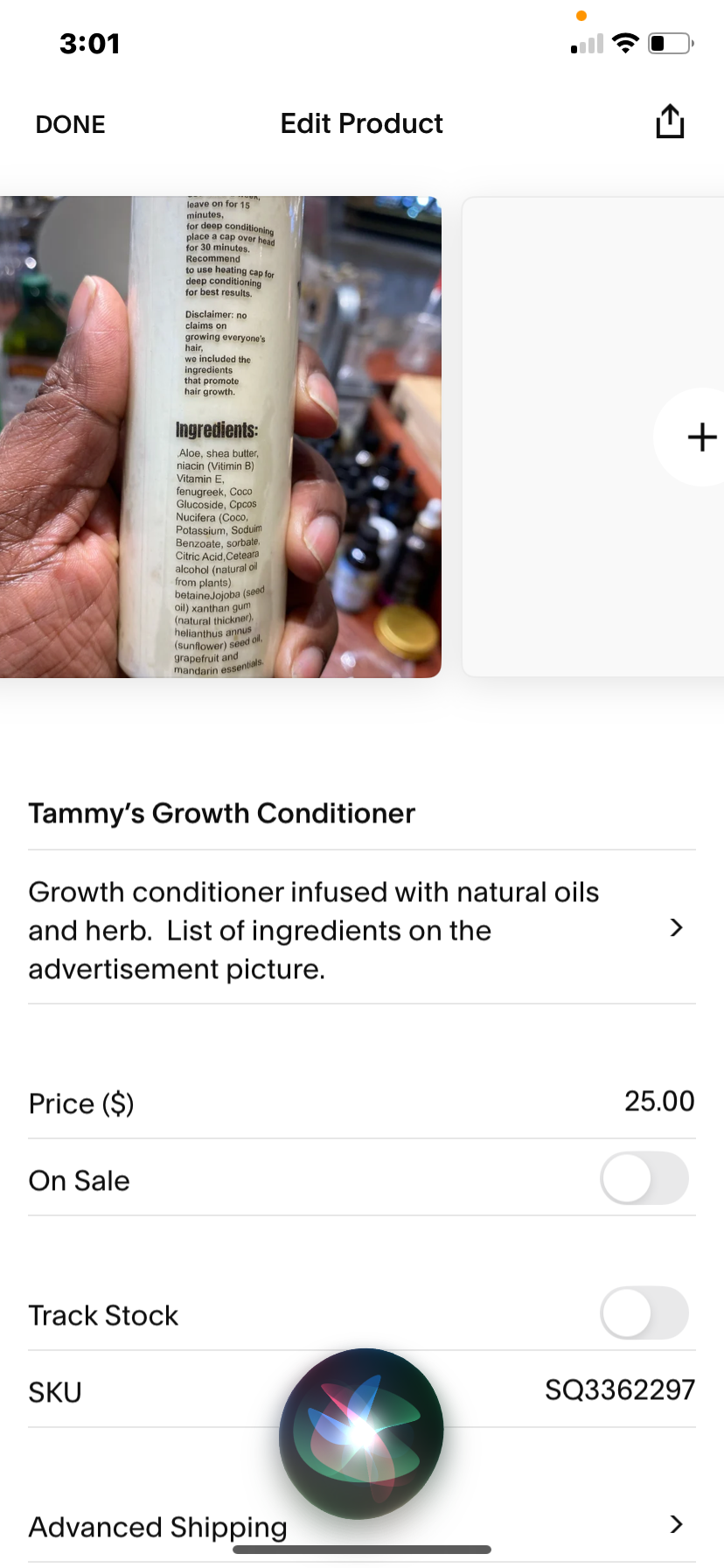Image resolution: width=724 pixels, height=1568 pixels.
Task: Tap DONE to finish editing
Action: 70,124
